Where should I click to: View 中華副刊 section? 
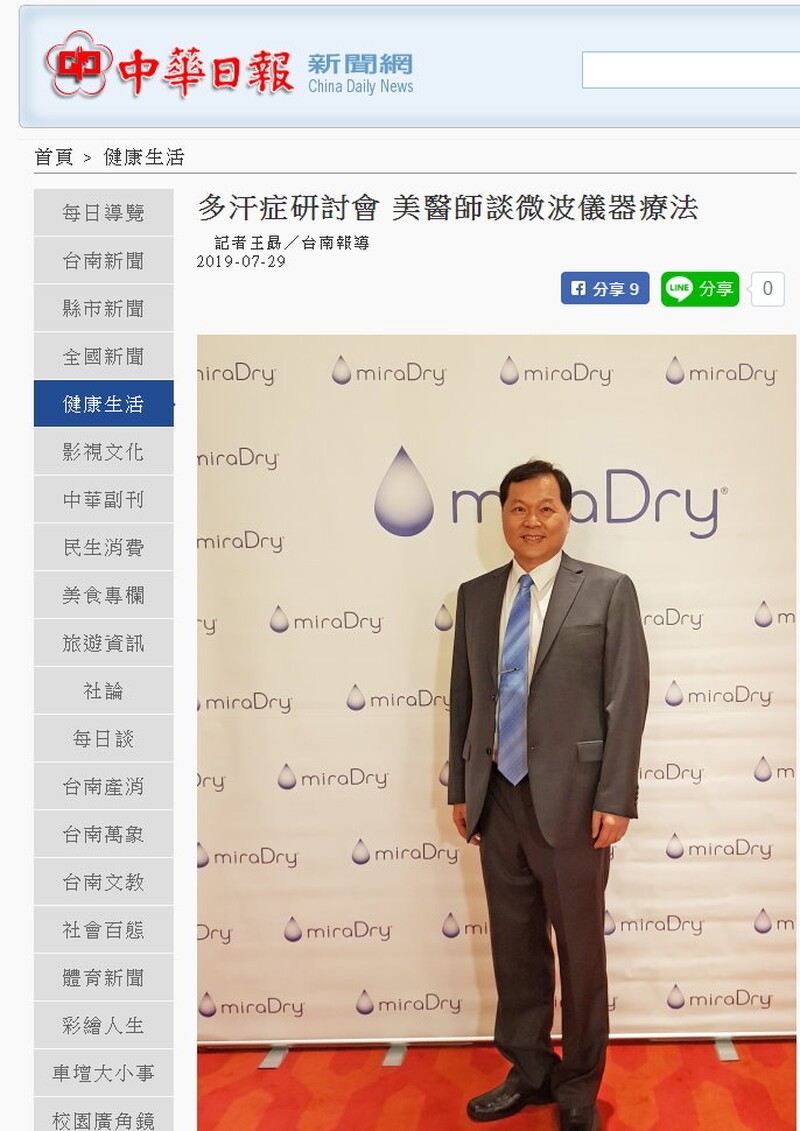coord(103,500)
